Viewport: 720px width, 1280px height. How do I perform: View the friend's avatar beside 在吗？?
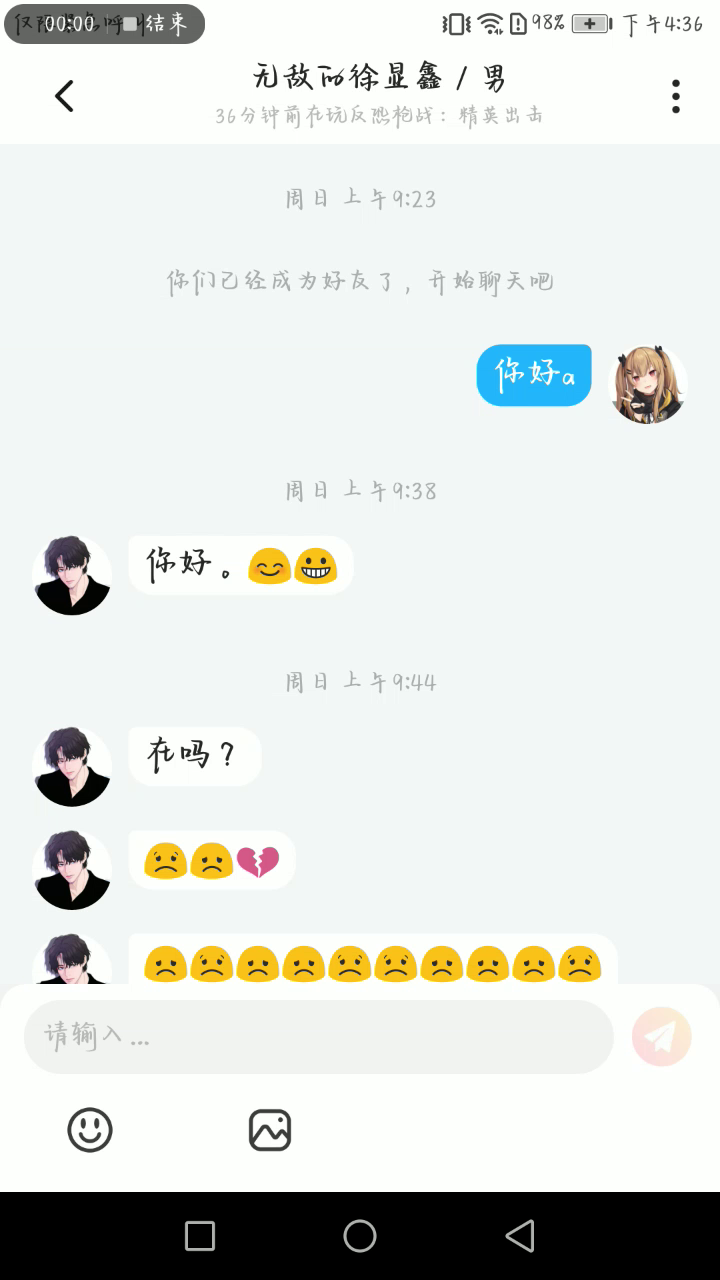coord(72,766)
